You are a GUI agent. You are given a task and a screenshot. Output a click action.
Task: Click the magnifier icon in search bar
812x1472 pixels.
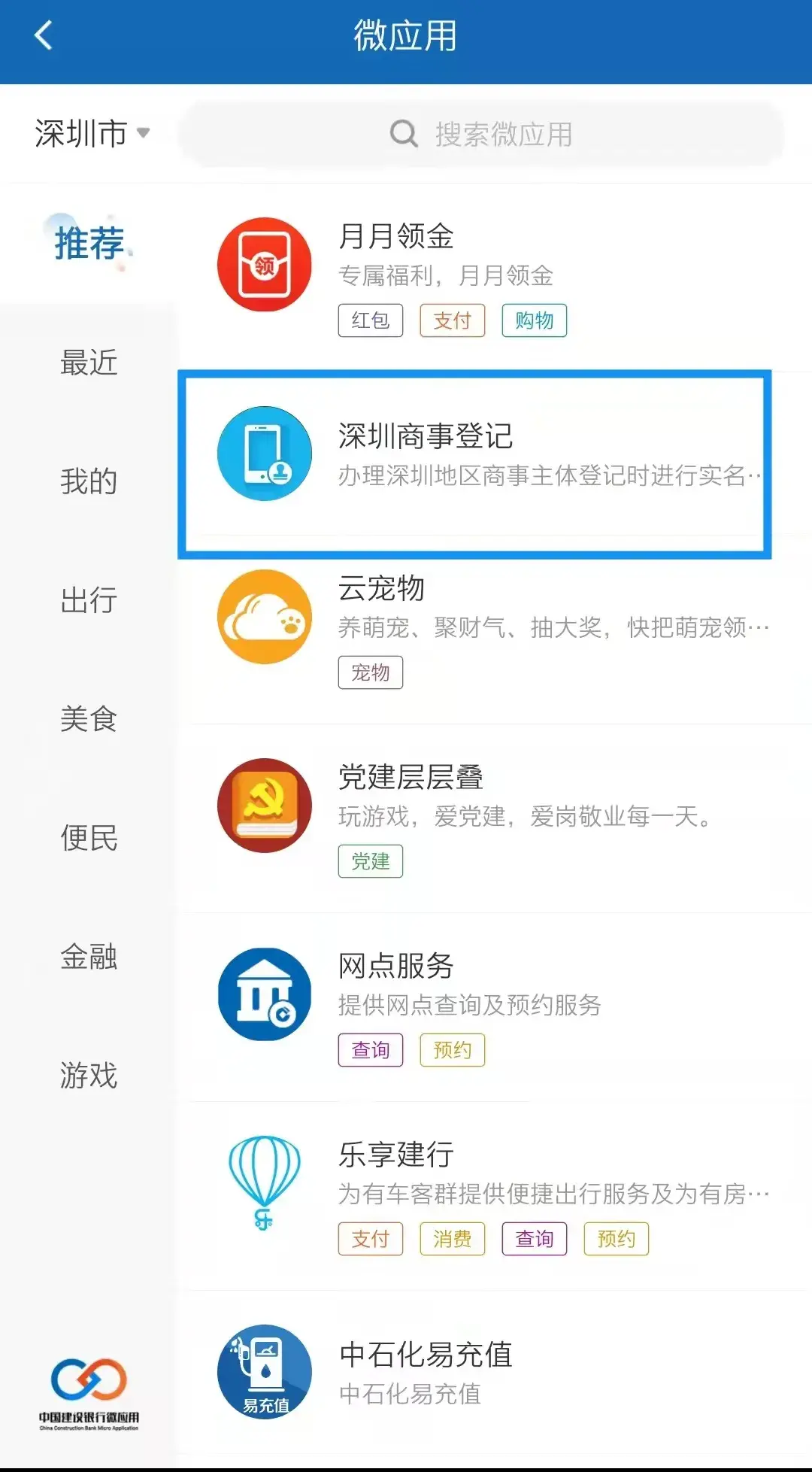tap(404, 133)
